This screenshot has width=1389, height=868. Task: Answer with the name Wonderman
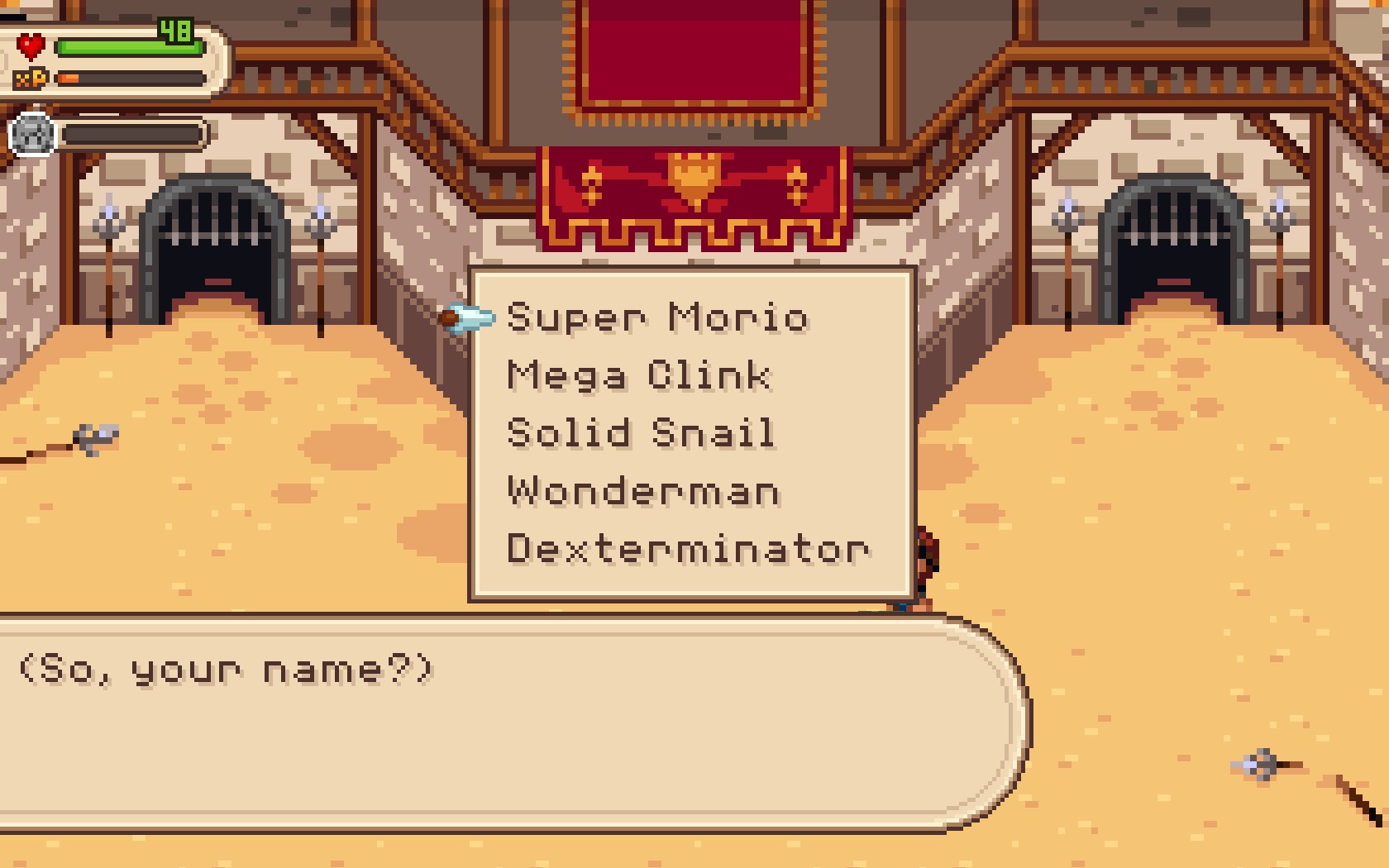[x=643, y=491]
